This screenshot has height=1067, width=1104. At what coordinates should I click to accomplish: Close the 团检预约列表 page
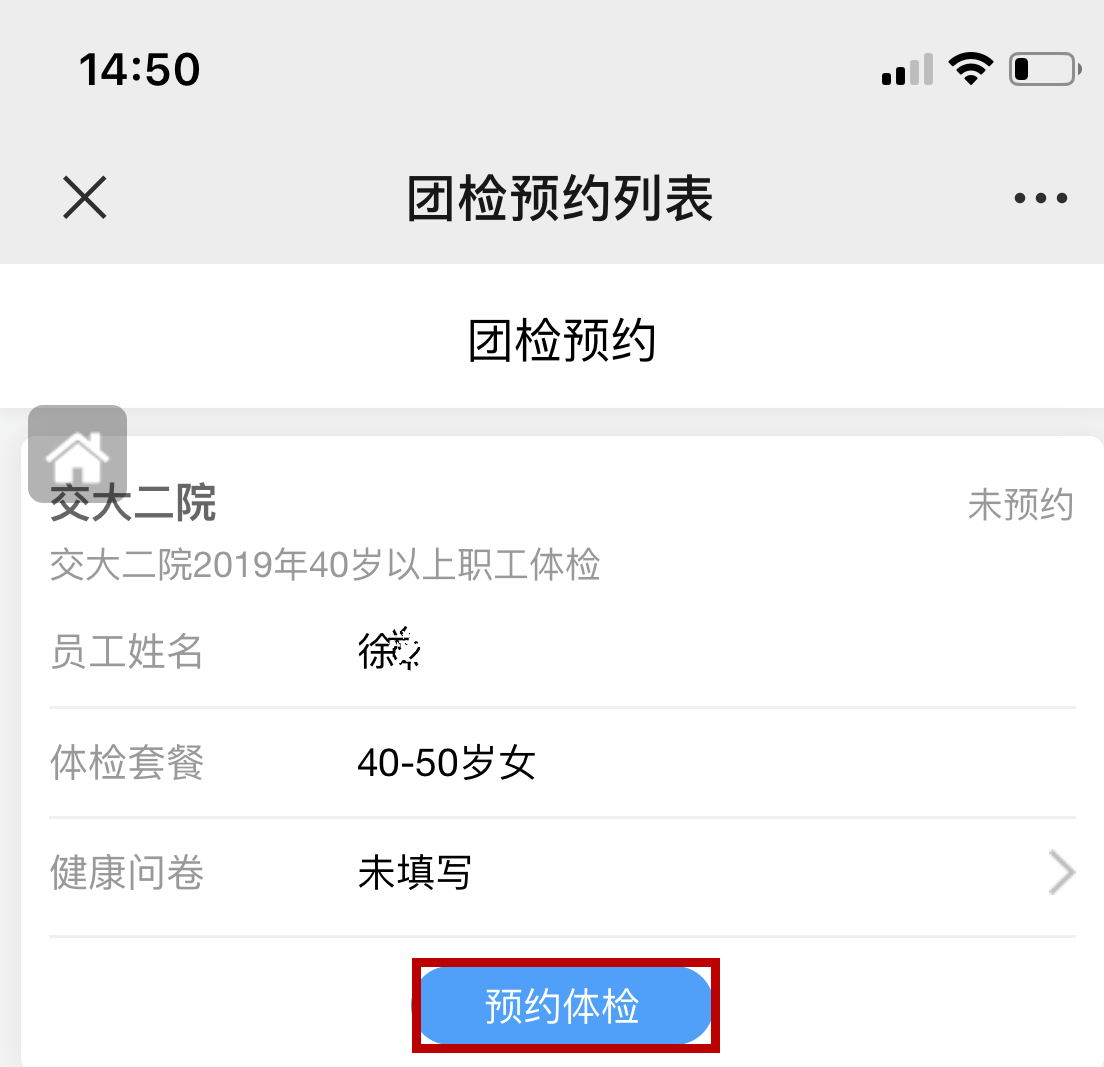[x=85, y=197]
